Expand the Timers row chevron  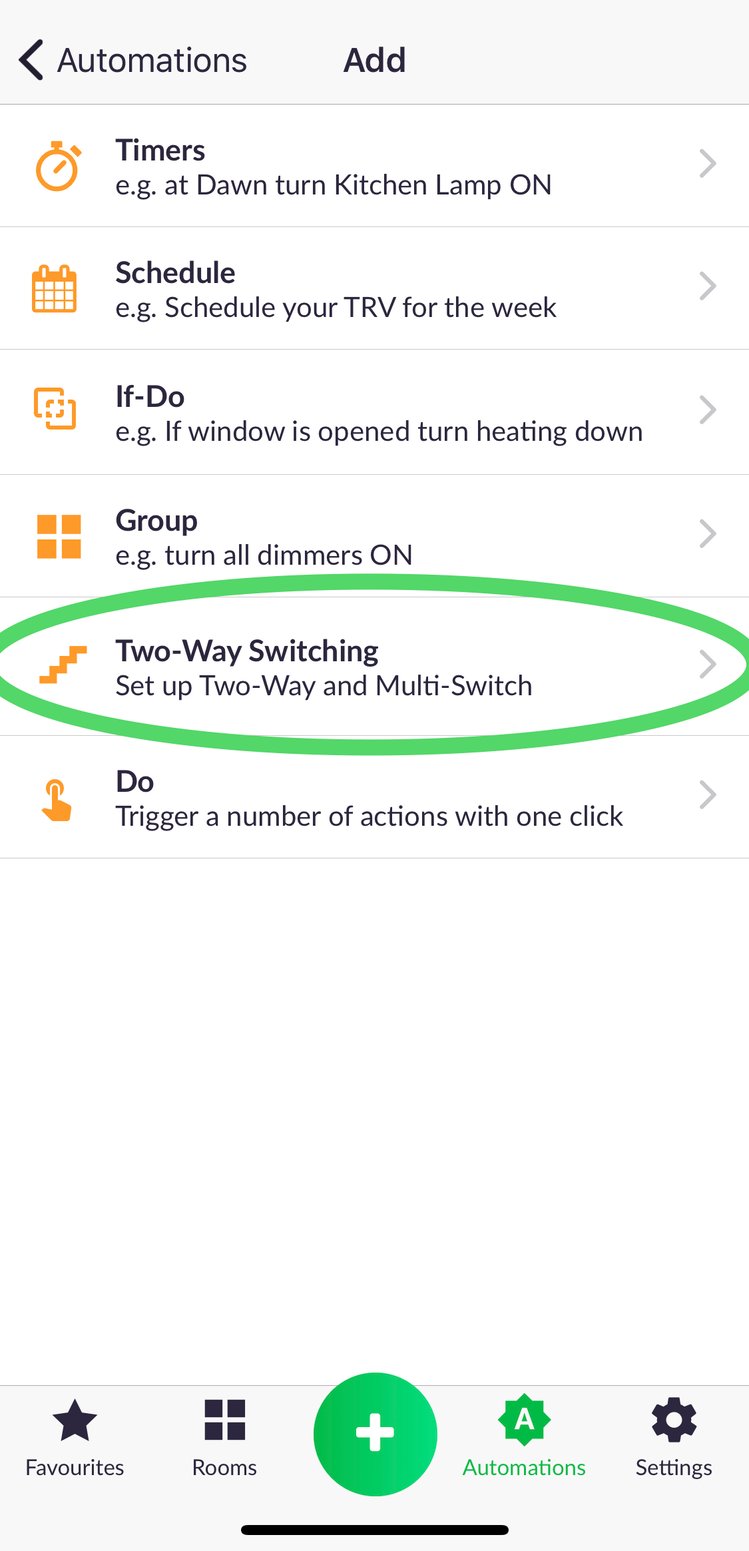707,164
